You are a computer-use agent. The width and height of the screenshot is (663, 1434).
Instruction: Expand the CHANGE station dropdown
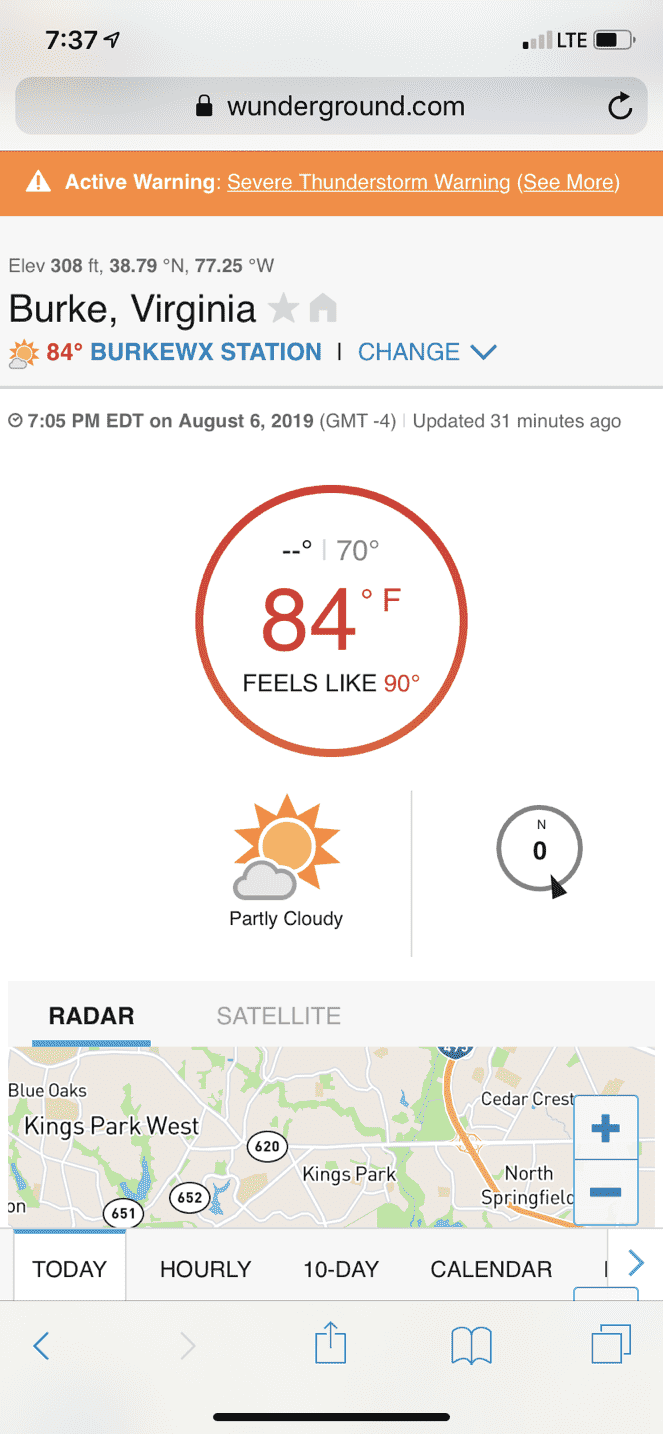(427, 352)
